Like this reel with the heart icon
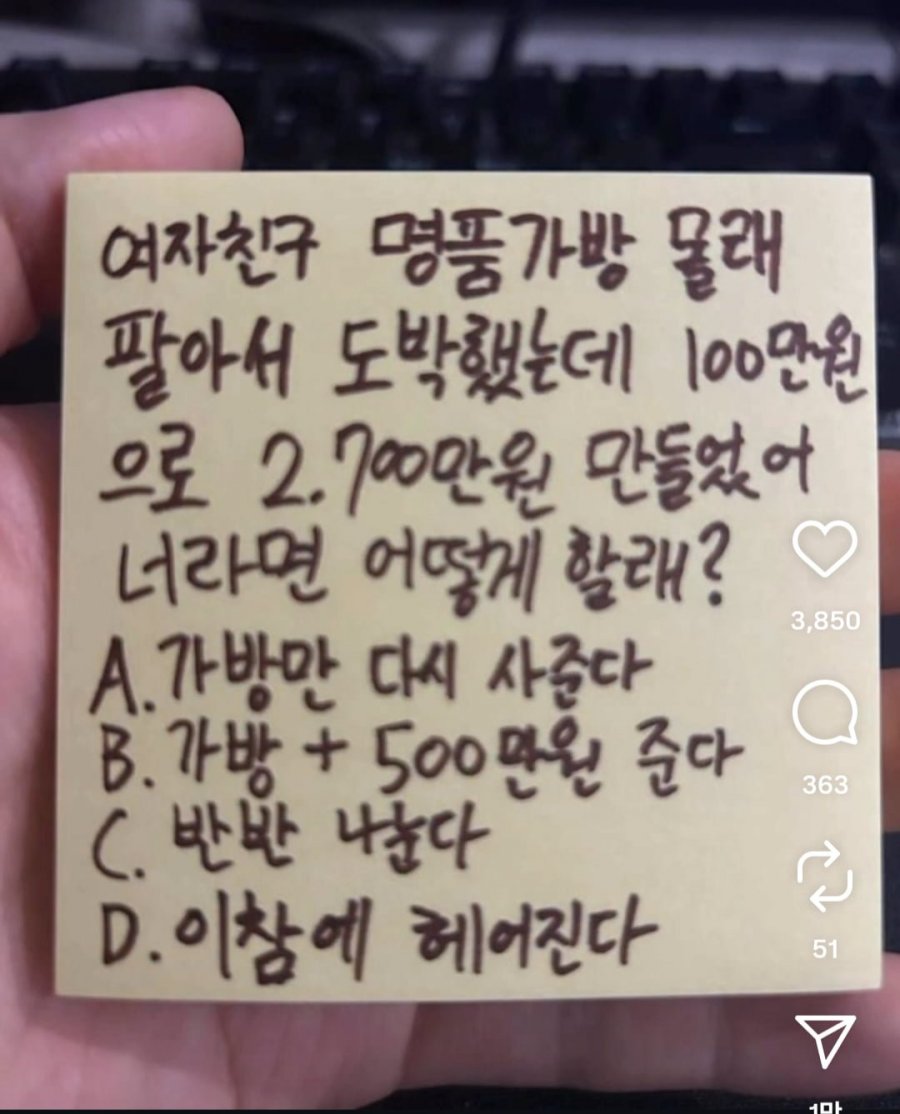The height and width of the screenshot is (1114, 900). point(824,550)
